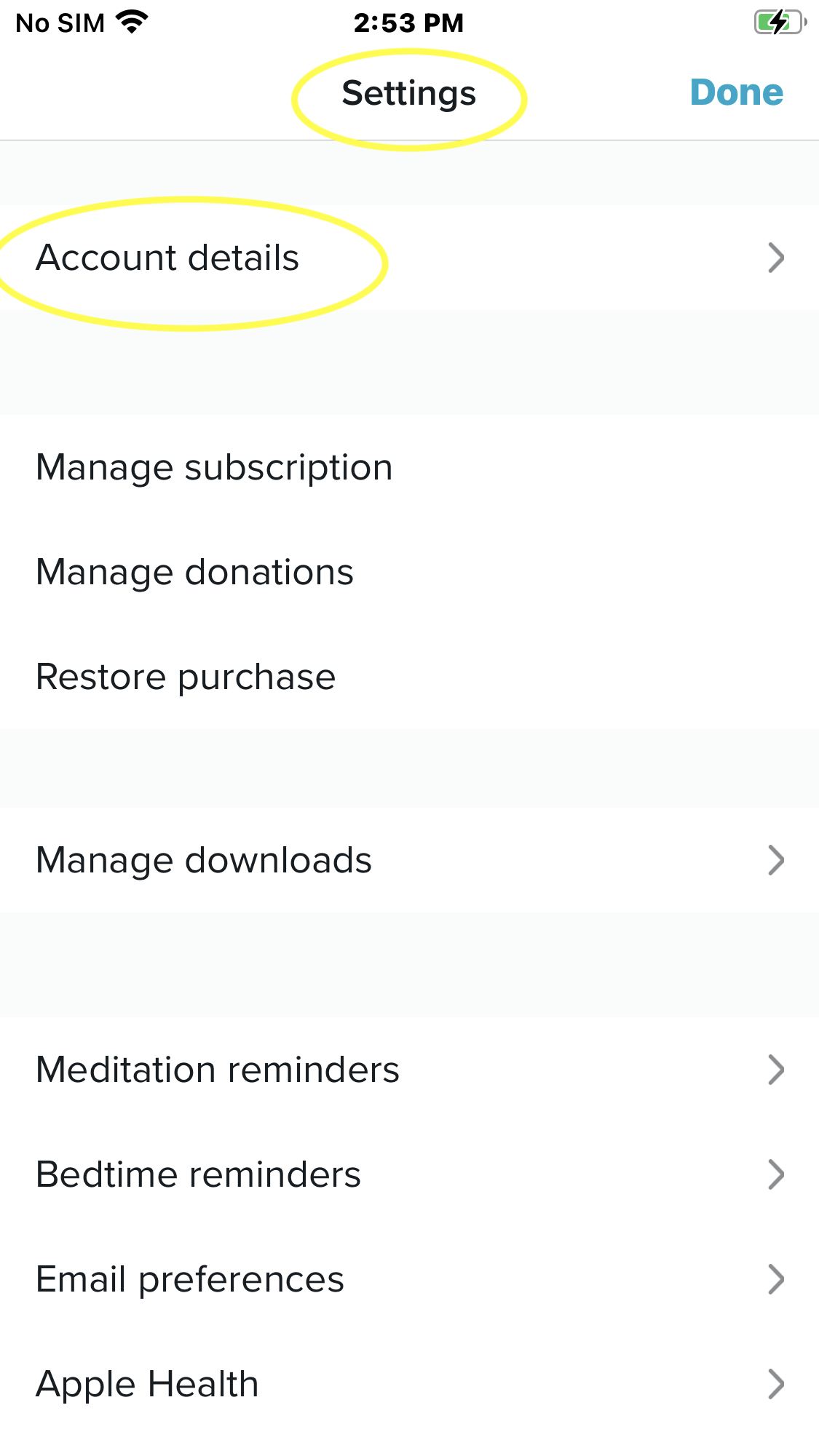The height and width of the screenshot is (1456, 819).
Task: Expand Manage downloads via its chevron
Action: point(777,859)
